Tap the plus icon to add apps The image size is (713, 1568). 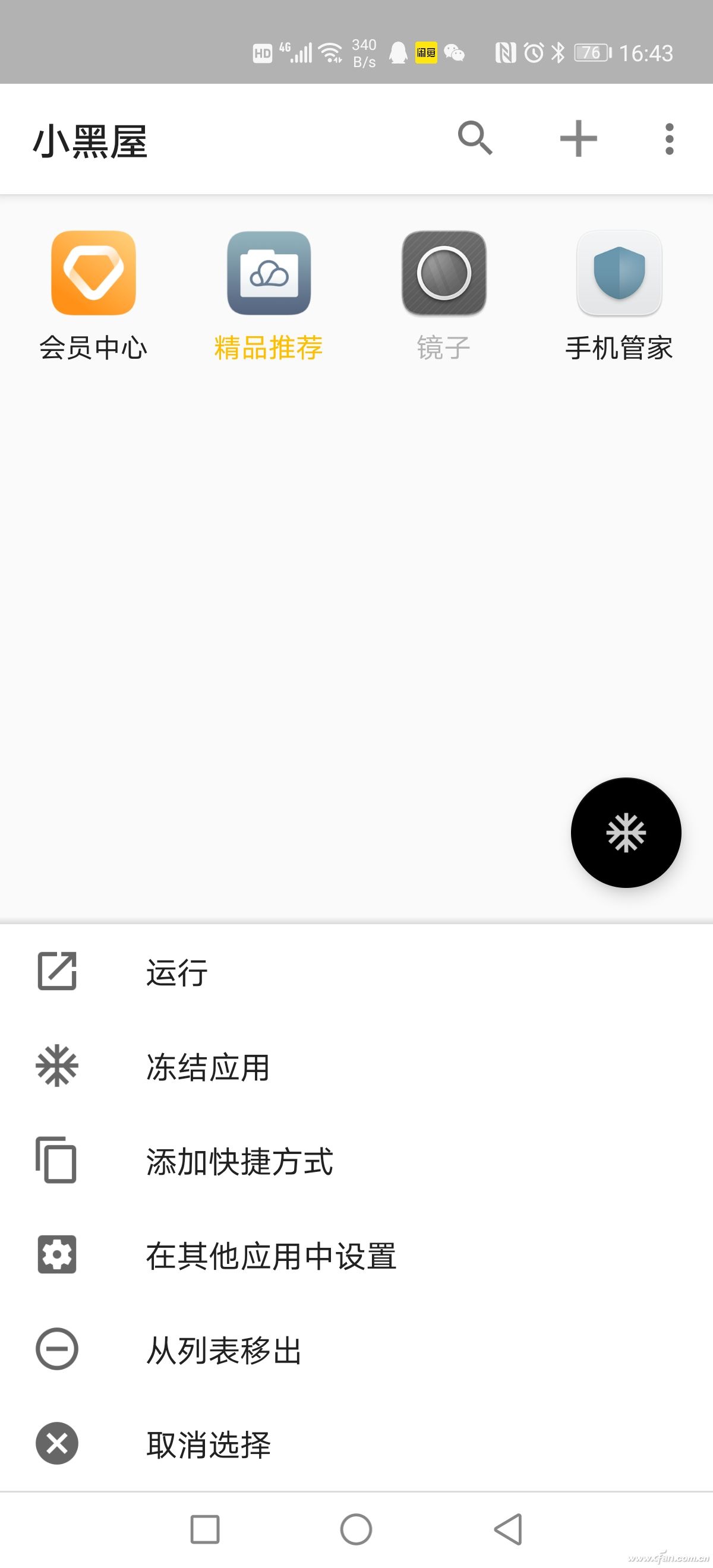[578, 139]
